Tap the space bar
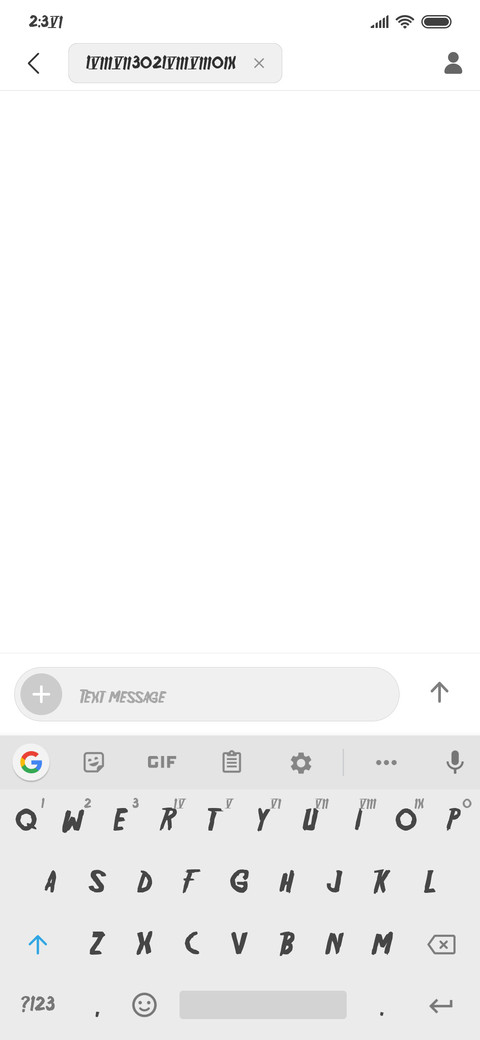This screenshot has height=1040, width=480. pos(263,1005)
